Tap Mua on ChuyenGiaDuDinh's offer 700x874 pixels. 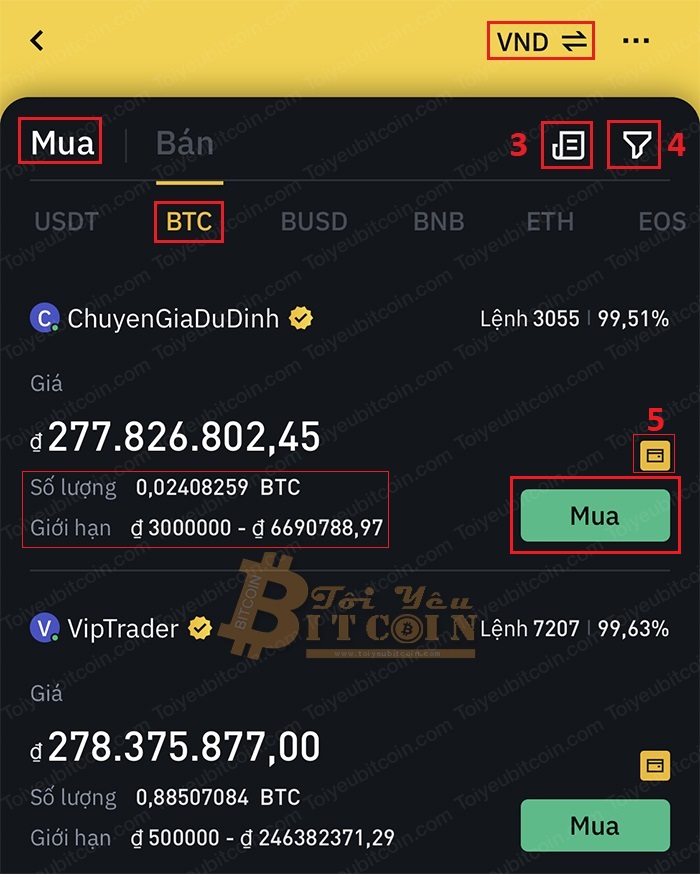[x=594, y=516]
